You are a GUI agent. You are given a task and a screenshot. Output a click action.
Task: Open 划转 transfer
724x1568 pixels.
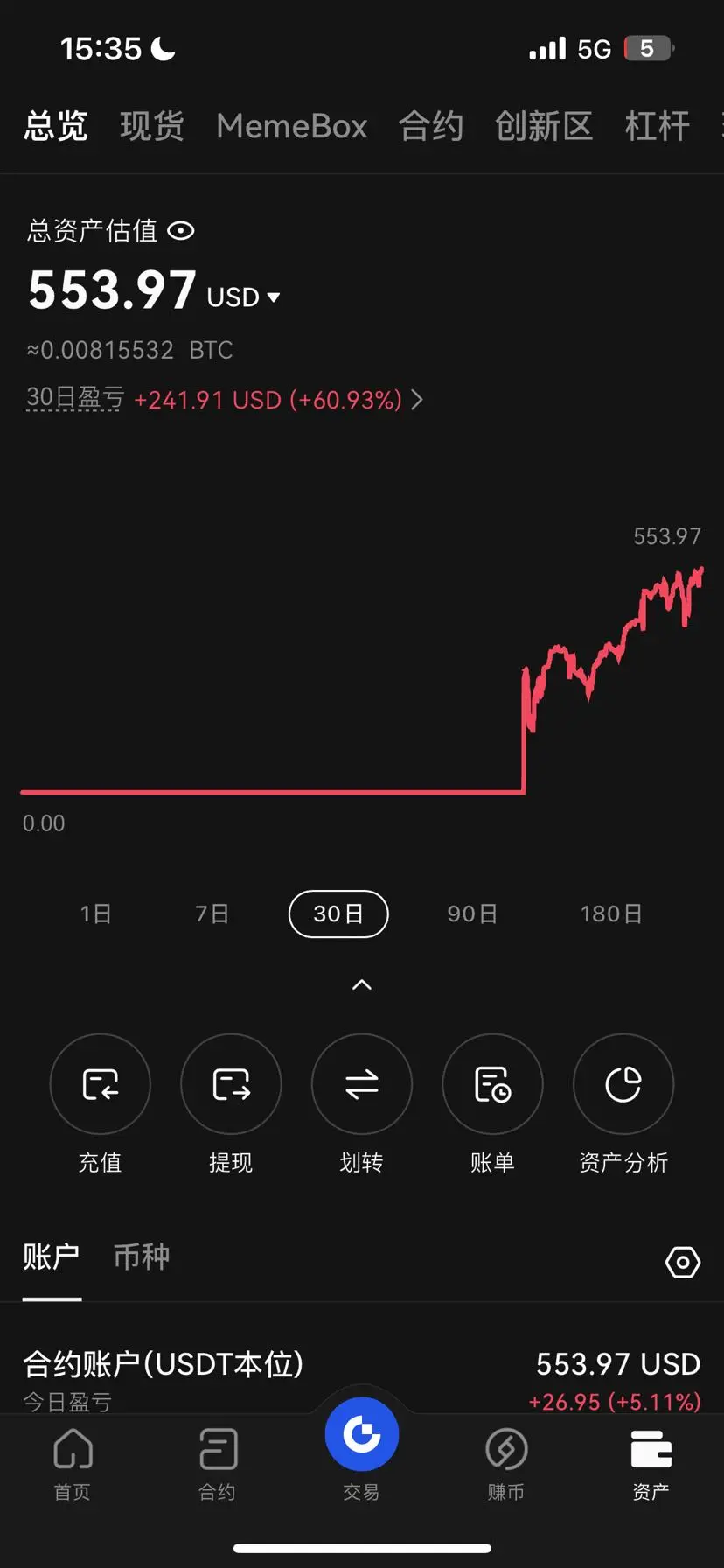pos(361,1084)
